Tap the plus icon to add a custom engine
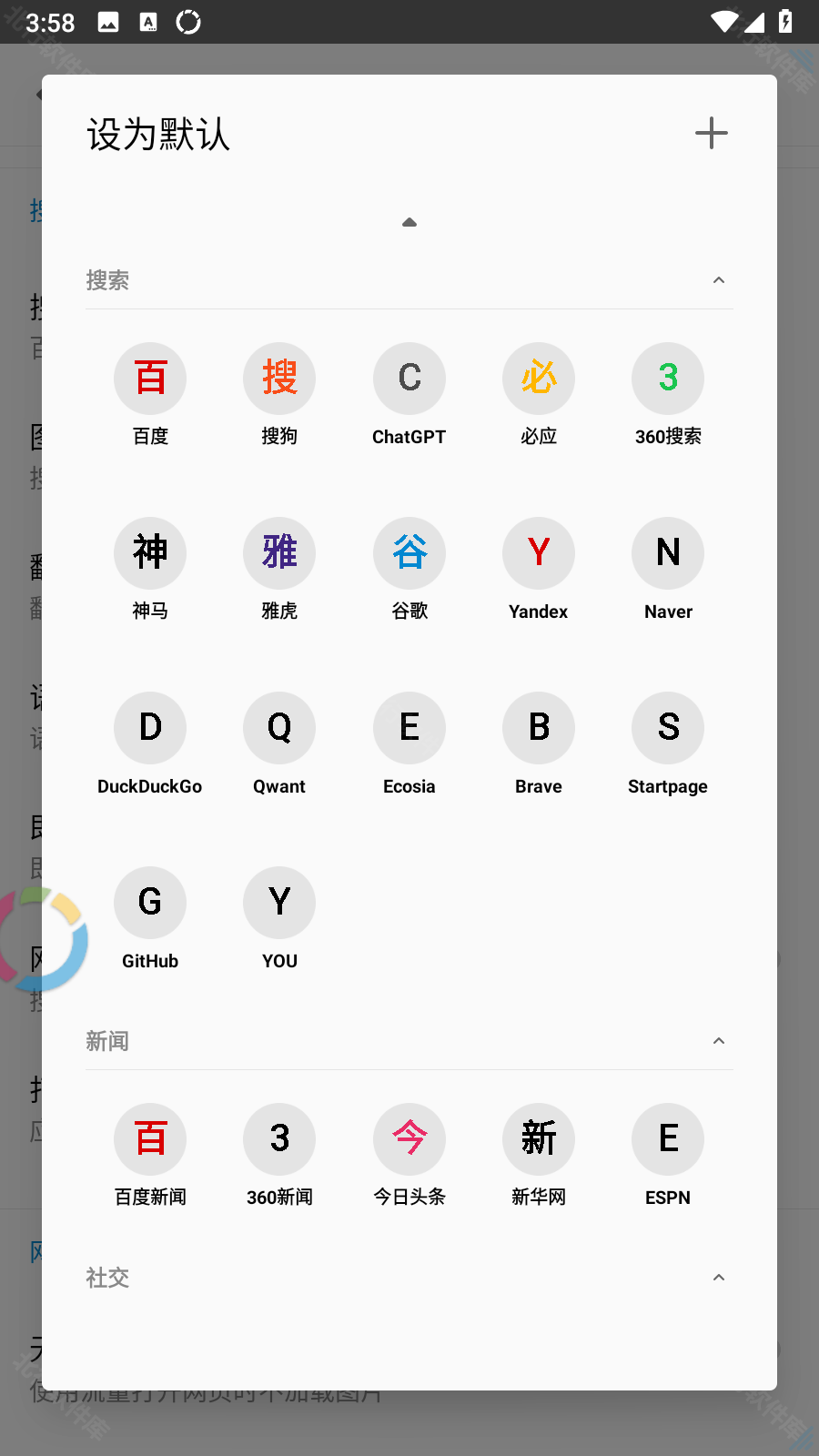Screen dimensions: 819x1456 711,134
